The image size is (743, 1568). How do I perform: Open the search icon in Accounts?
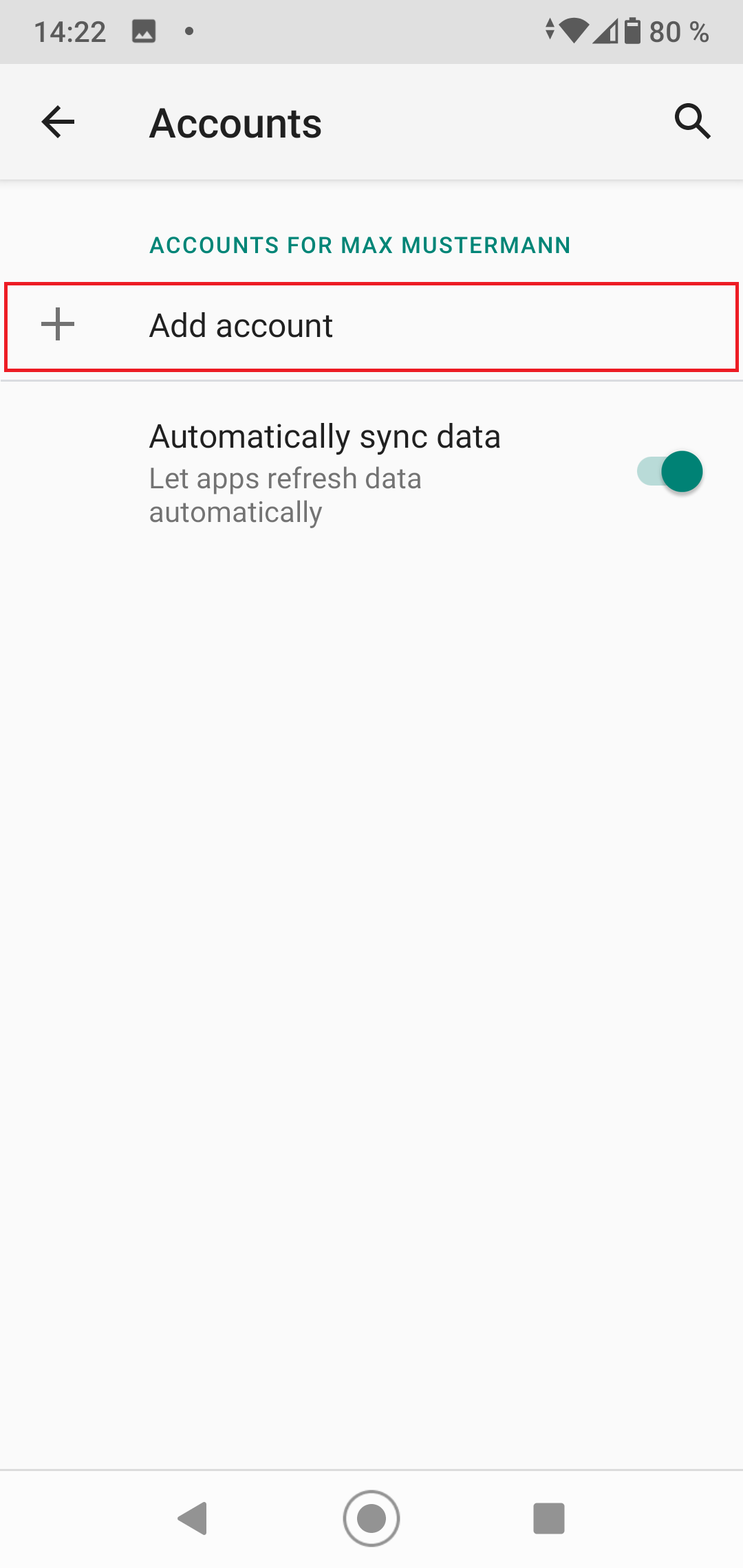coord(692,122)
